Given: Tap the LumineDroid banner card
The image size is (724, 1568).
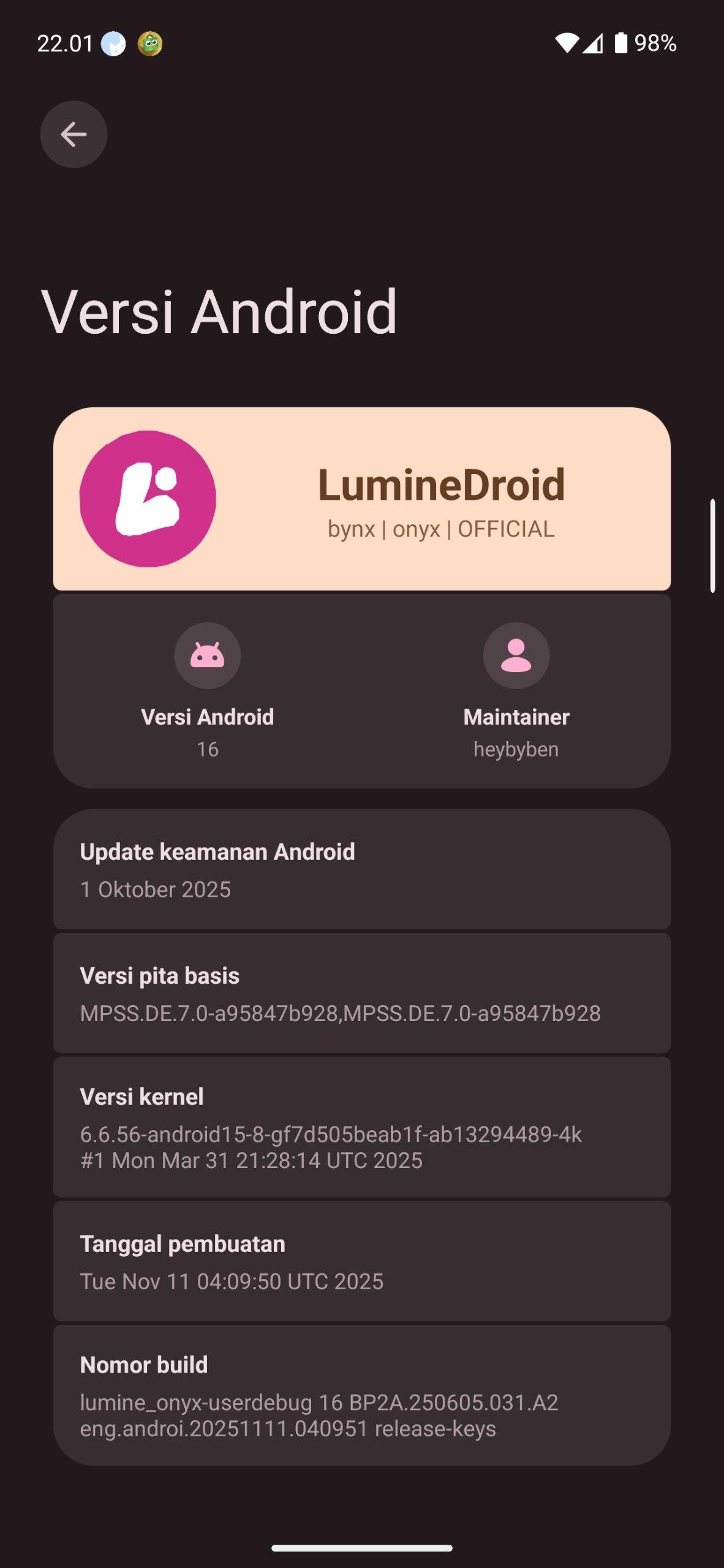Looking at the screenshot, I should (361, 499).
